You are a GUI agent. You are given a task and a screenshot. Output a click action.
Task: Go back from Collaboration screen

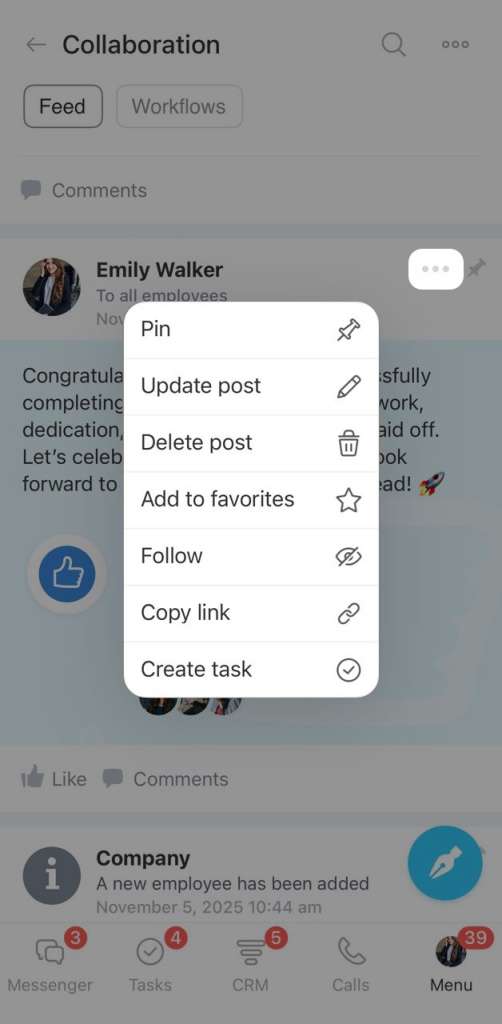coord(36,44)
